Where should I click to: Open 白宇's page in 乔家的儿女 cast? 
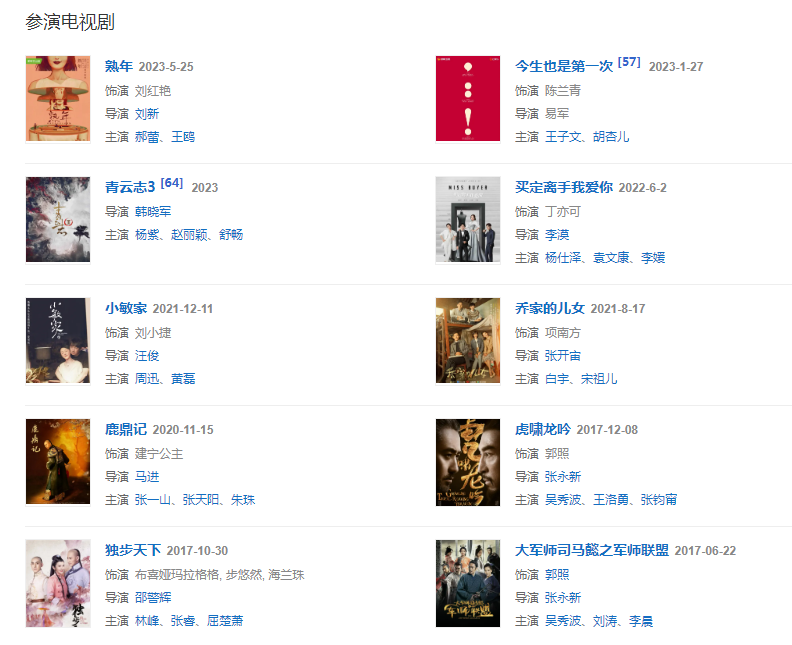click(557, 379)
